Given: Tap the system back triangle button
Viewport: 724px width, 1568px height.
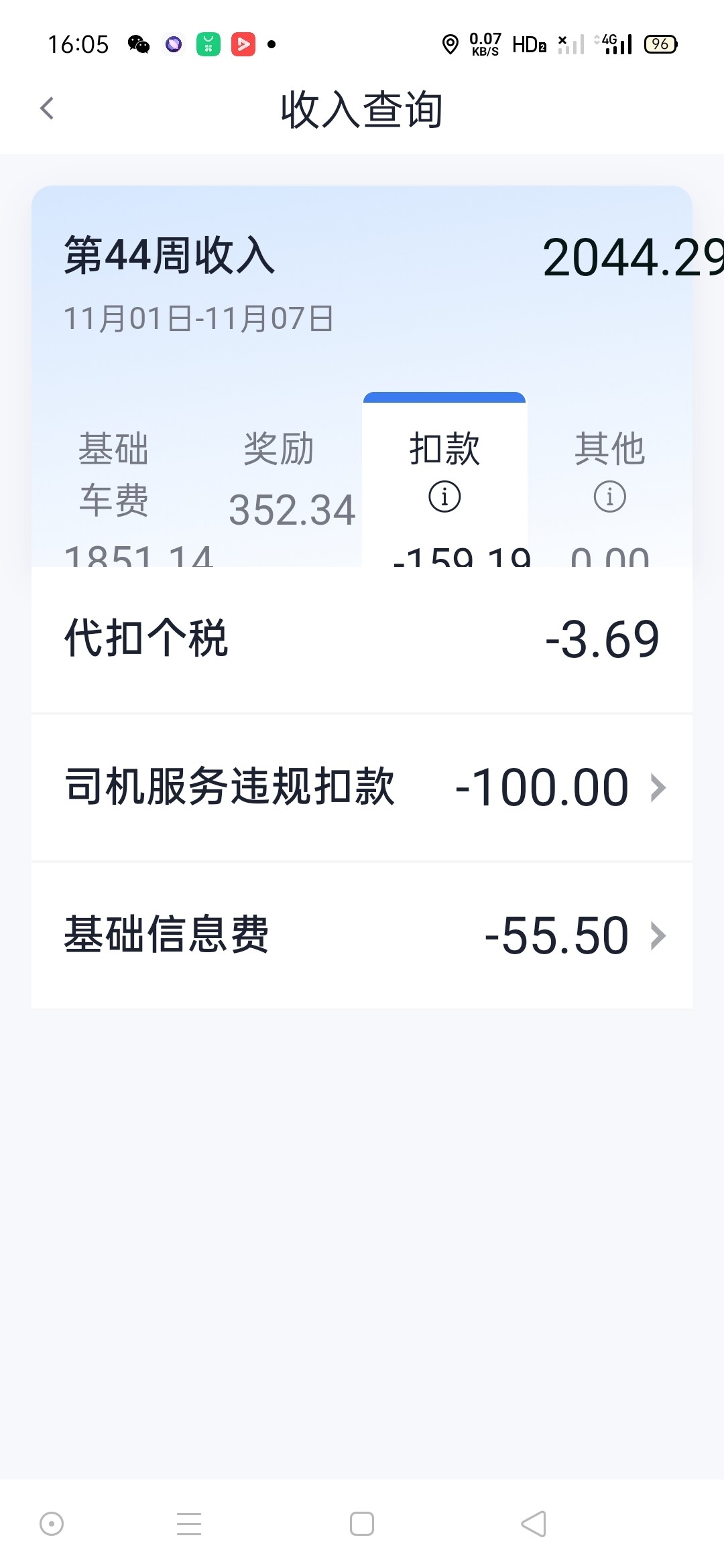Looking at the screenshot, I should point(534,1524).
